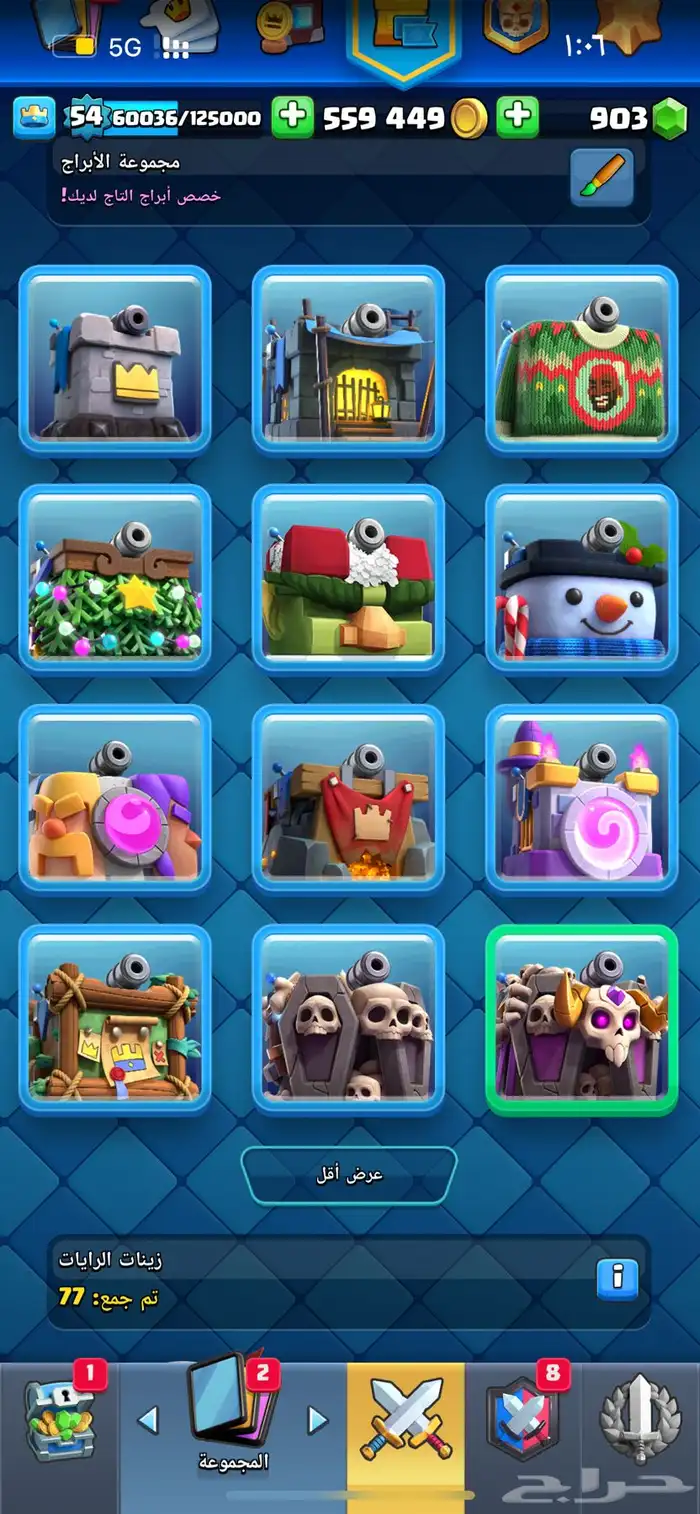Image resolution: width=700 pixels, height=1514 pixels.
Task: Select the purple wizard swirl tower skin
Action: click(x=581, y=800)
